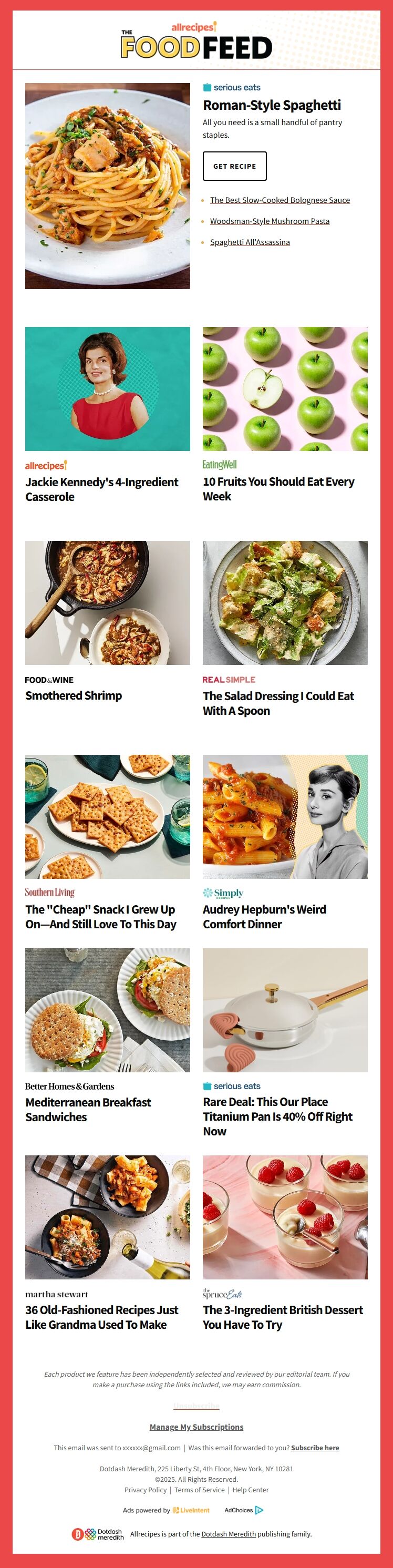Viewport: 393px width, 1568px height.
Task: Open the Terms of Service link
Action: 199,1490
